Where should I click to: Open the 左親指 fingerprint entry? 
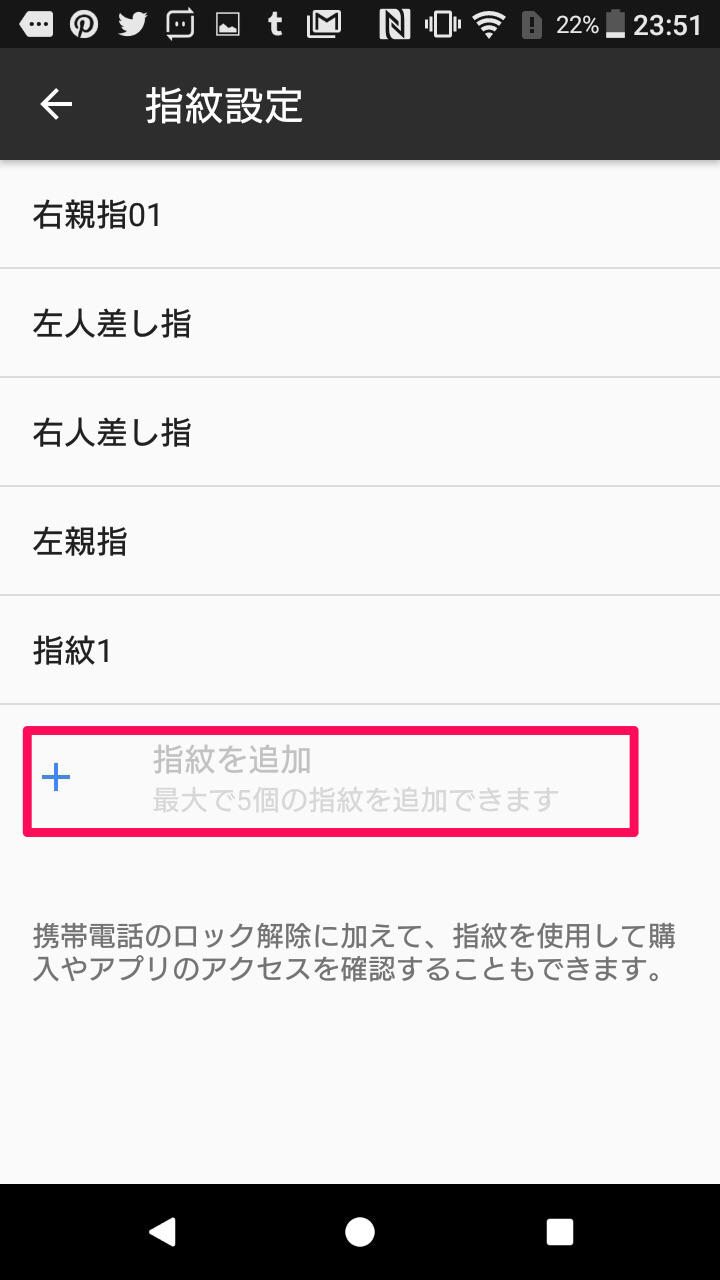[x=360, y=541]
